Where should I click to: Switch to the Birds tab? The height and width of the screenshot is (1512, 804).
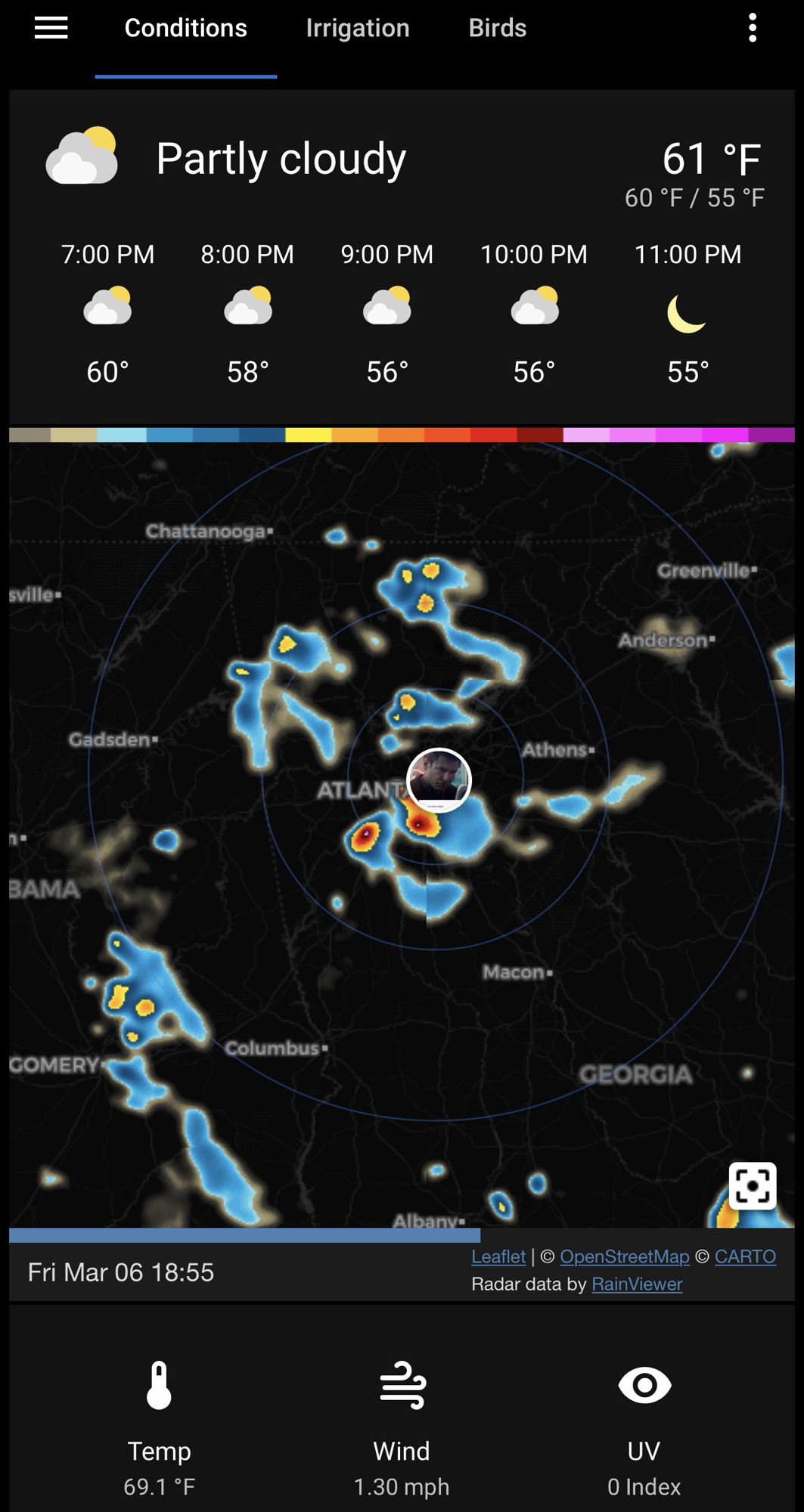point(497,28)
